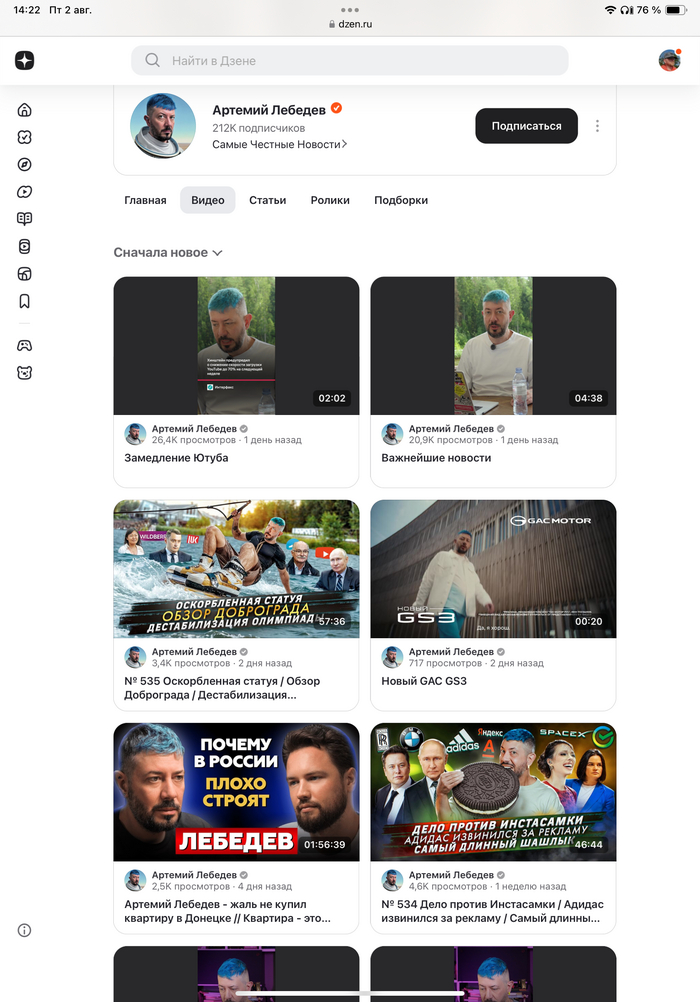Image resolution: width=700 pixels, height=1002 pixels.
Task: Switch to the Подборки tab
Action: [401, 200]
